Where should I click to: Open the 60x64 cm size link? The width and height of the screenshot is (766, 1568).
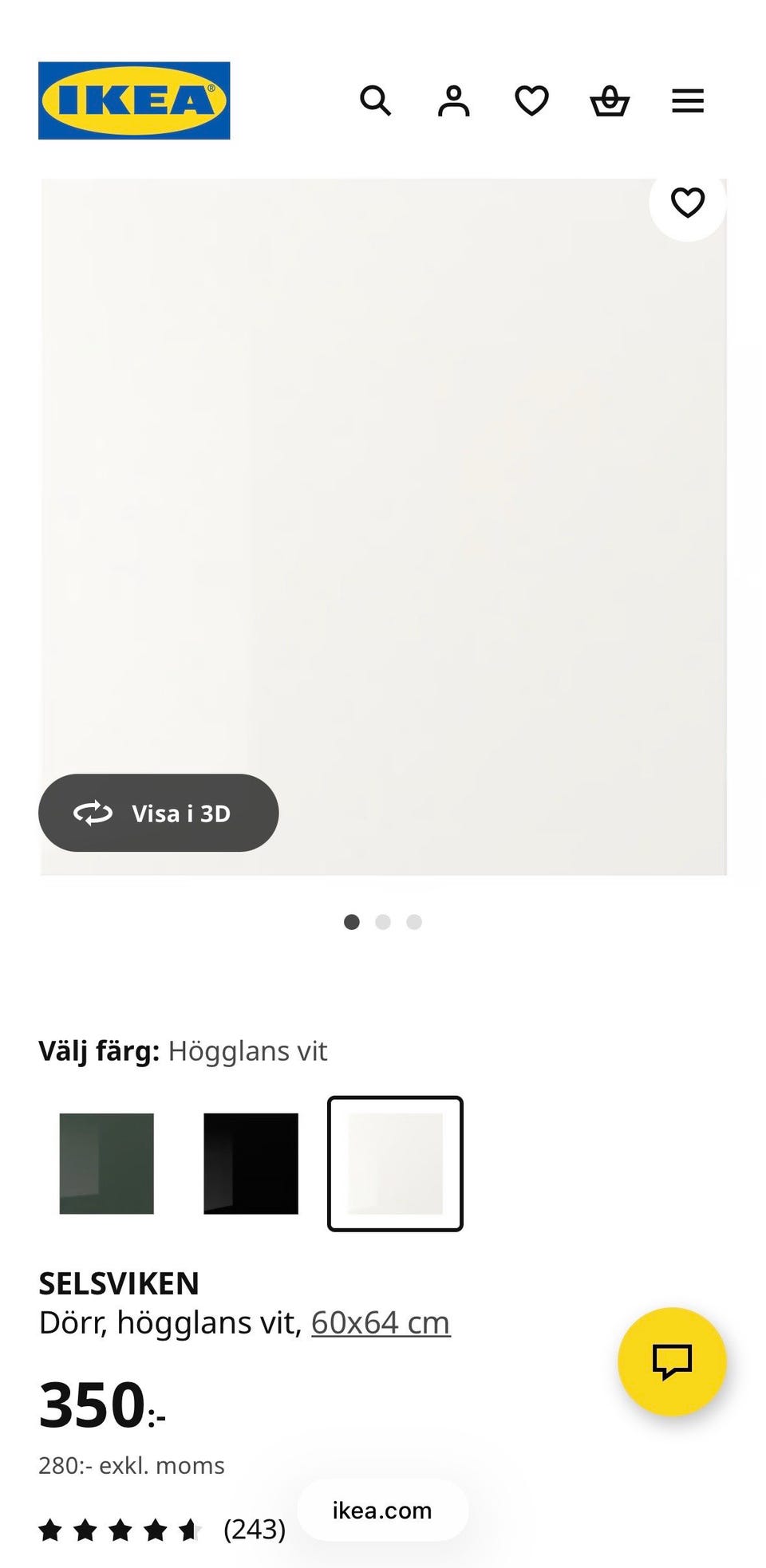tap(379, 1322)
